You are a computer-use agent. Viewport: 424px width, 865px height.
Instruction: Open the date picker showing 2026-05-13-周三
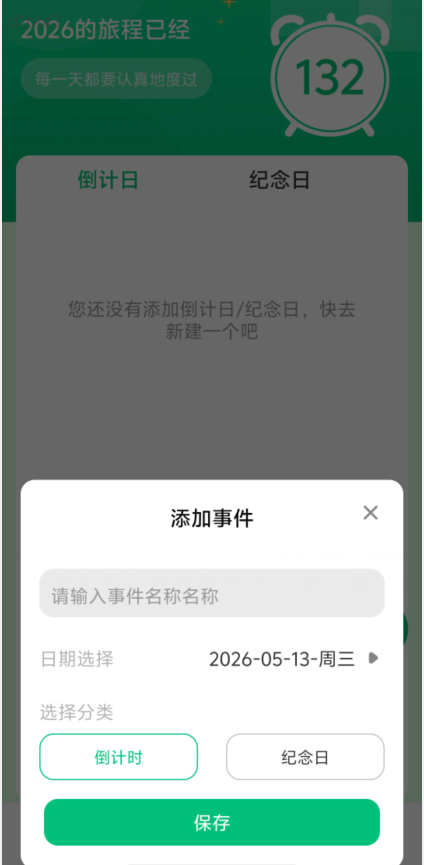coord(294,659)
